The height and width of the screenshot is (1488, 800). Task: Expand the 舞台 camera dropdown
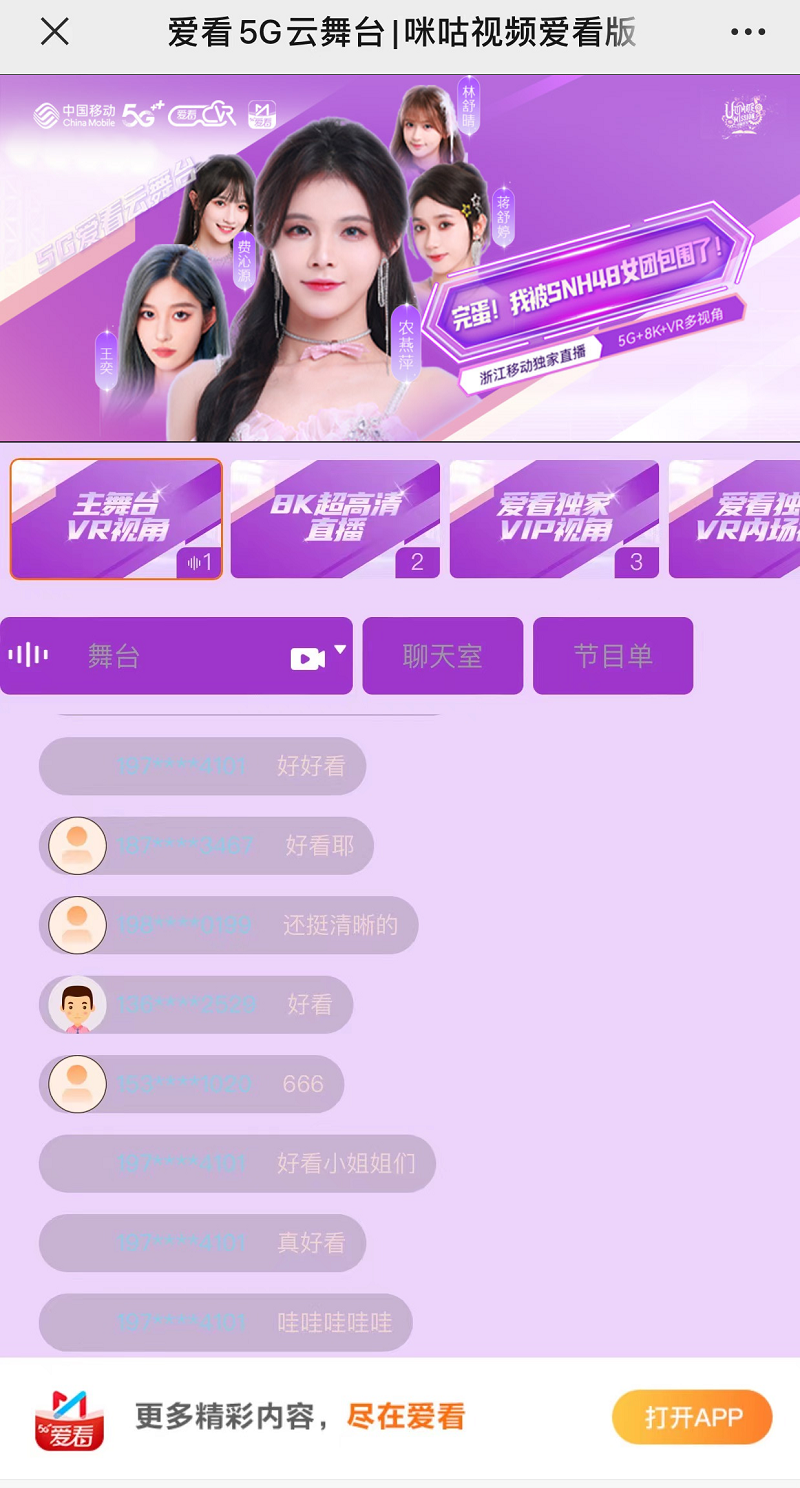(x=318, y=656)
